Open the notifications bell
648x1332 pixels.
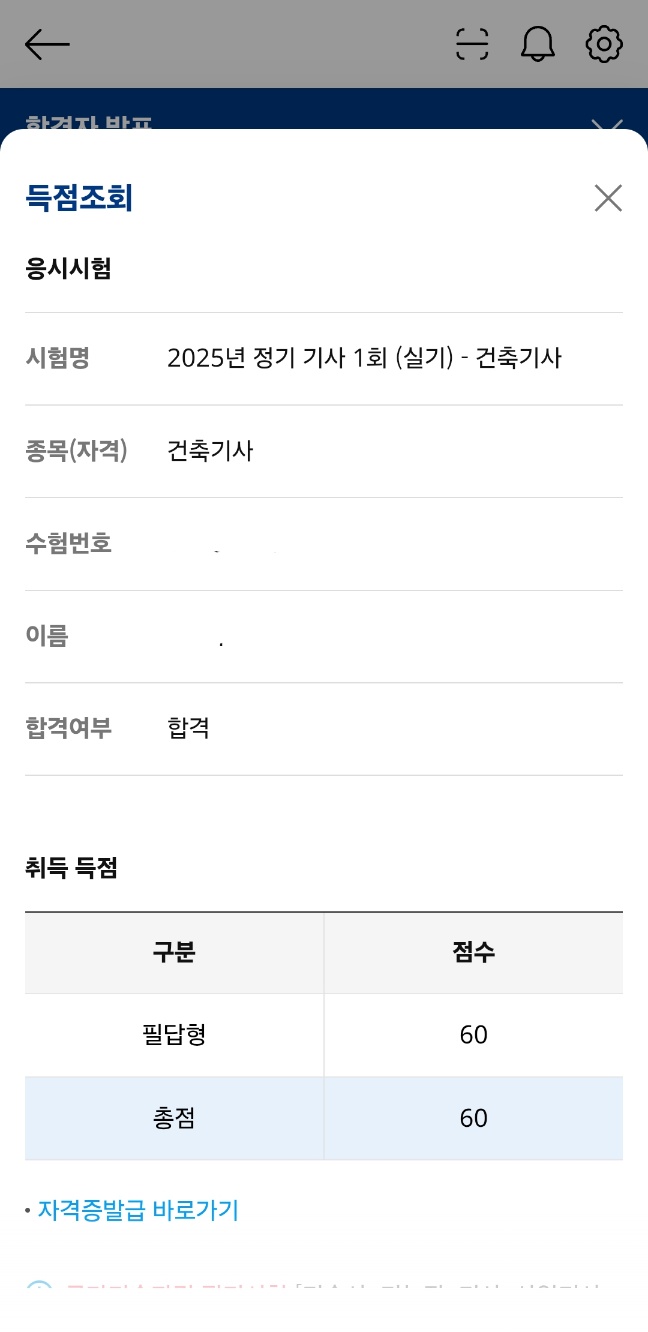(x=538, y=44)
